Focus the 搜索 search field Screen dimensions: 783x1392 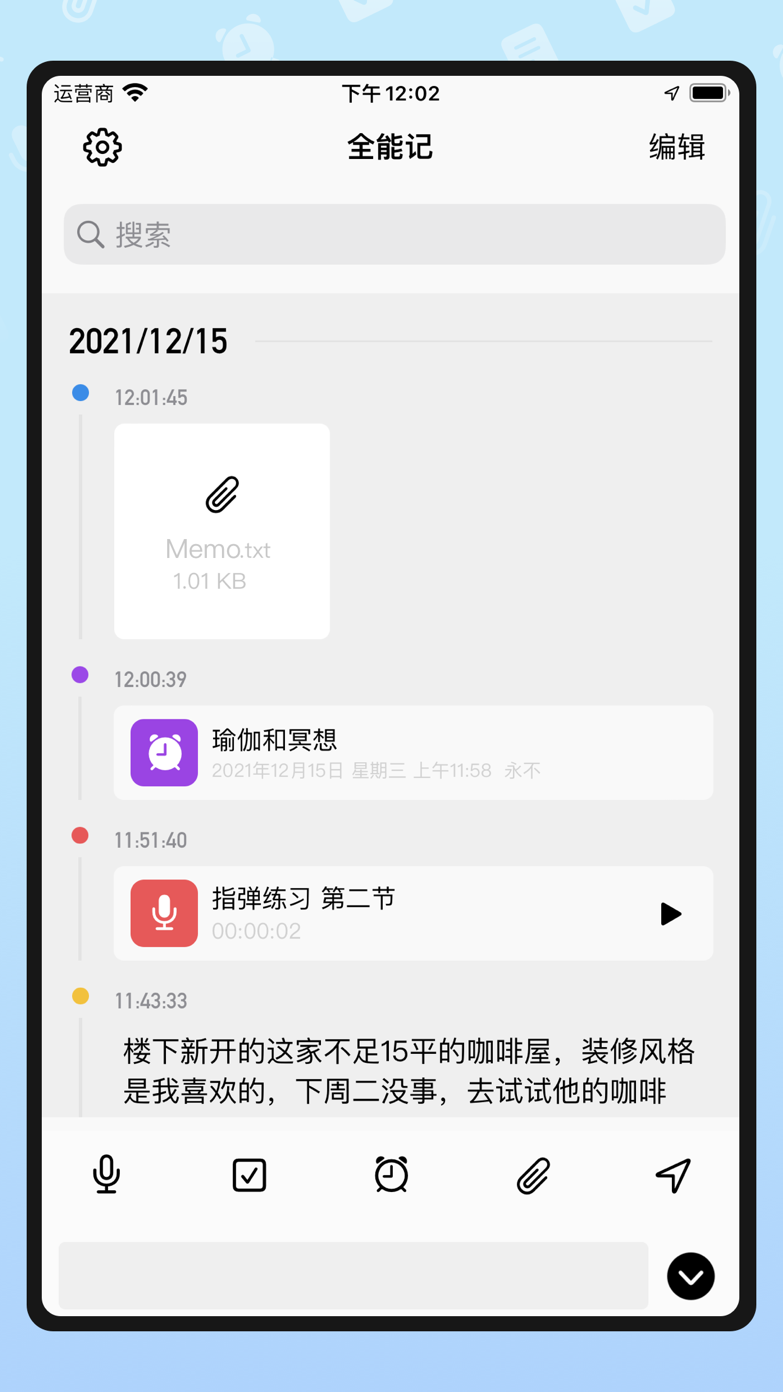pos(394,235)
